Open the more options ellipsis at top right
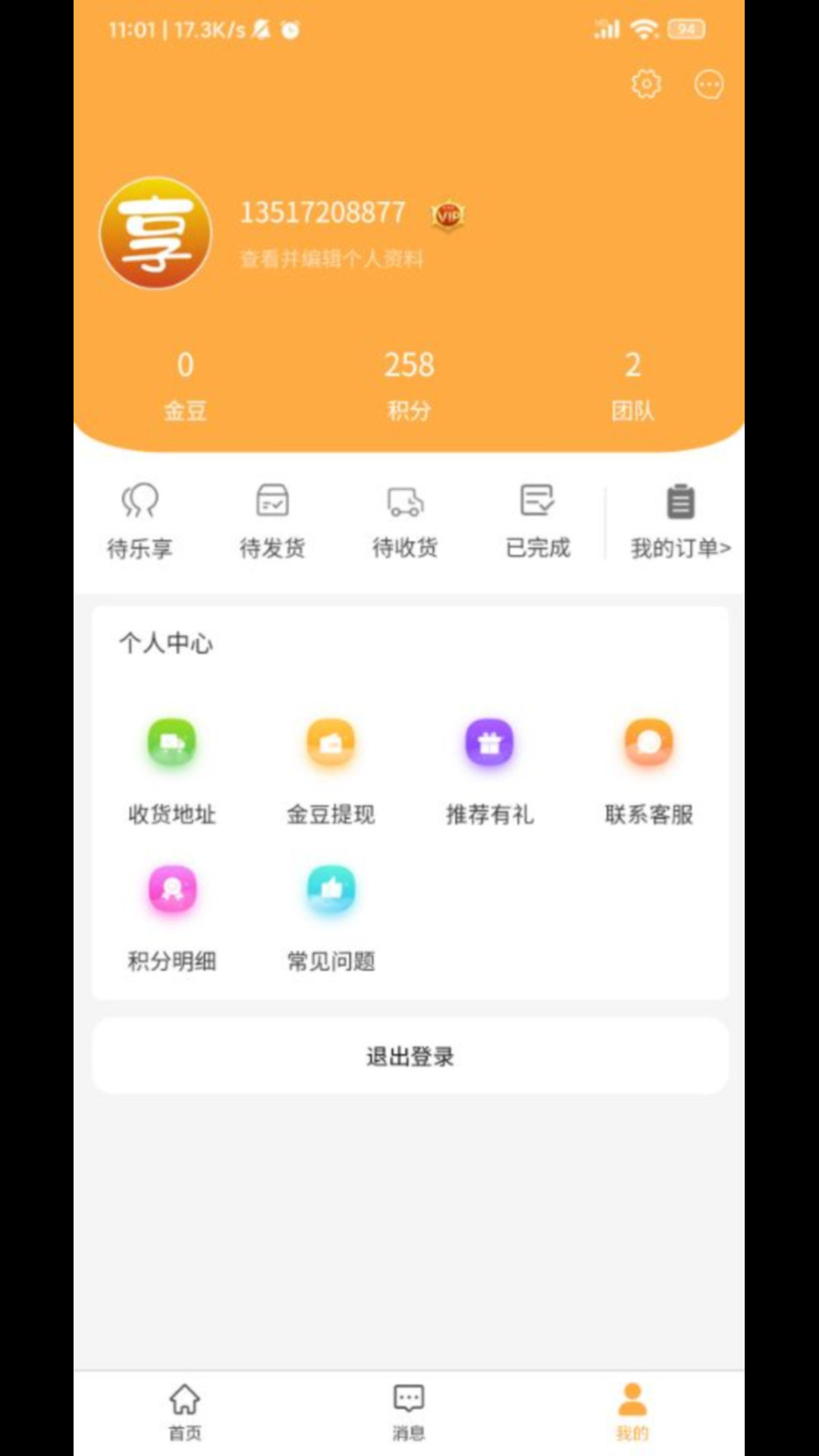 (708, 85)
